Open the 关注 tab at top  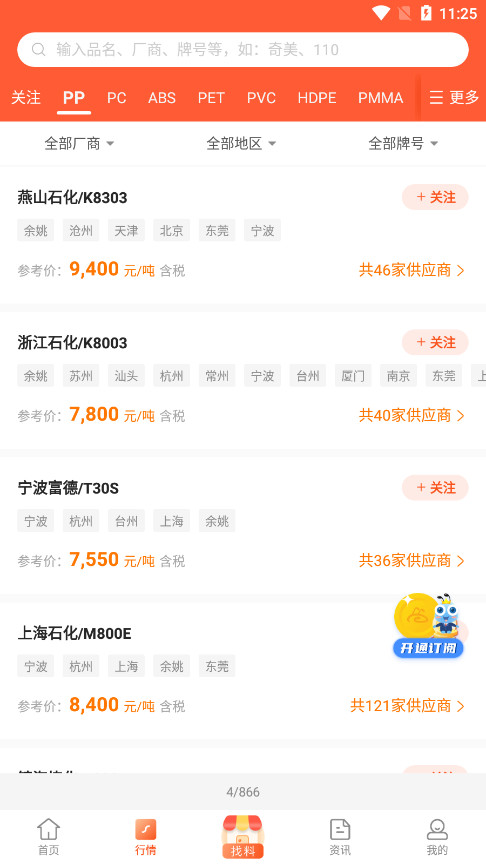click(x=26, y=98)
